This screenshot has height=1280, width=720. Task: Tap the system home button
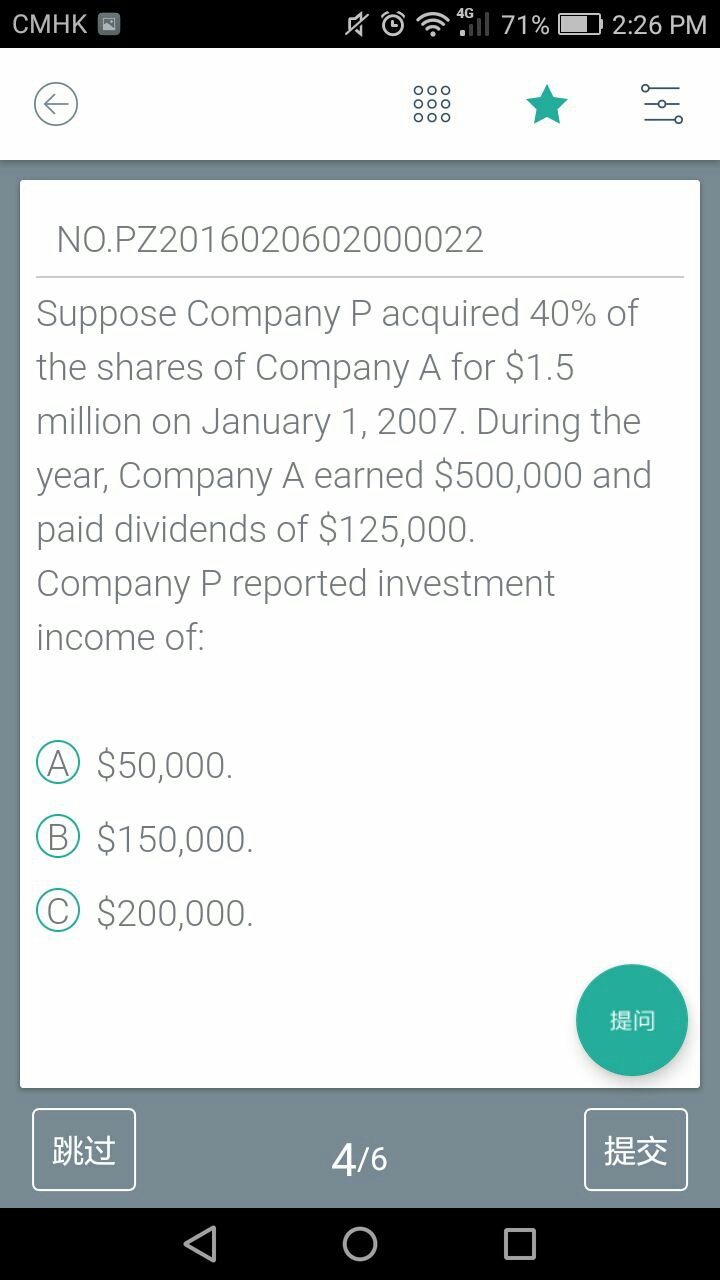[360, 1244]
